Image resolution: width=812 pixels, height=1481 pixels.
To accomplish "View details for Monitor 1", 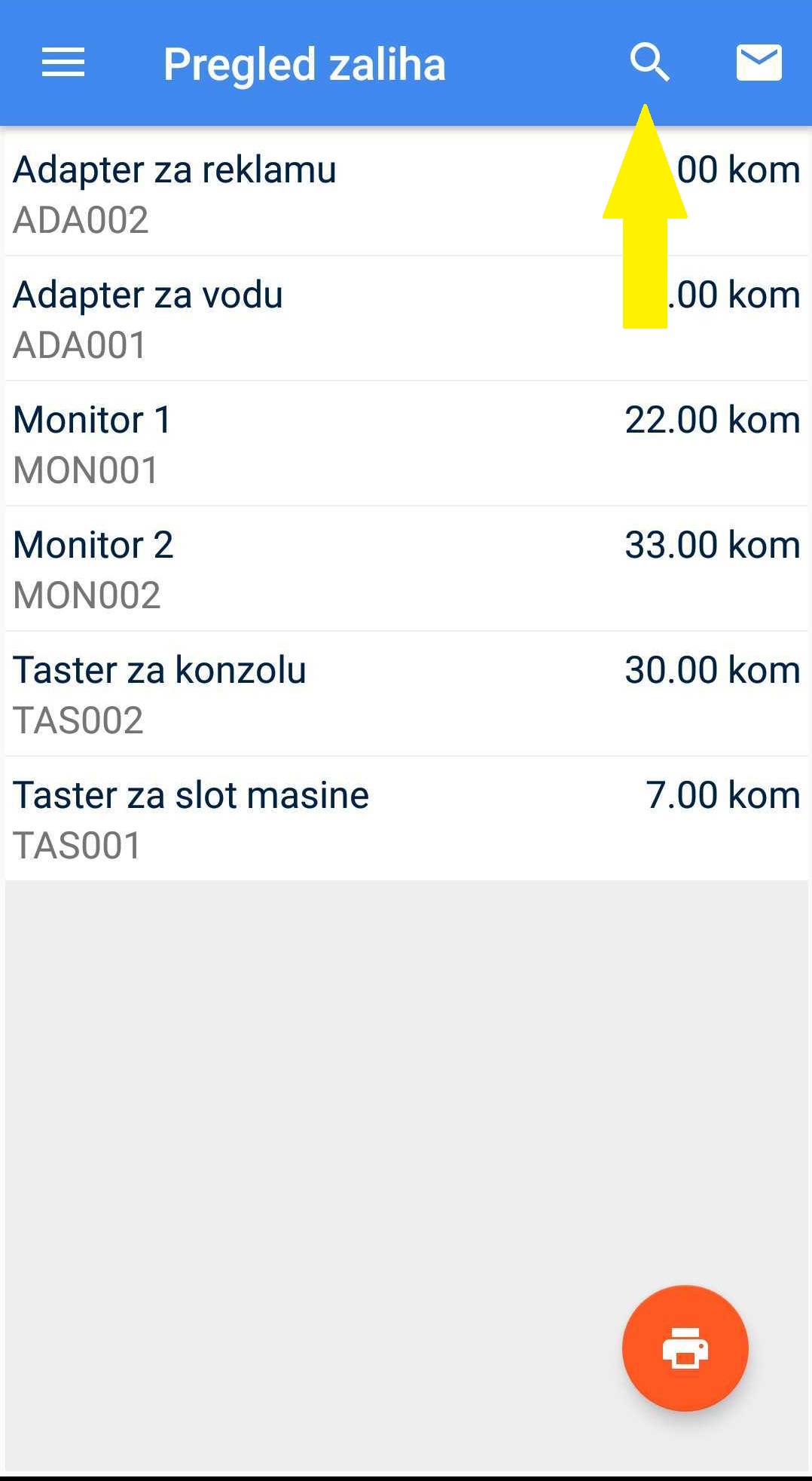I will tap(301, 443).
